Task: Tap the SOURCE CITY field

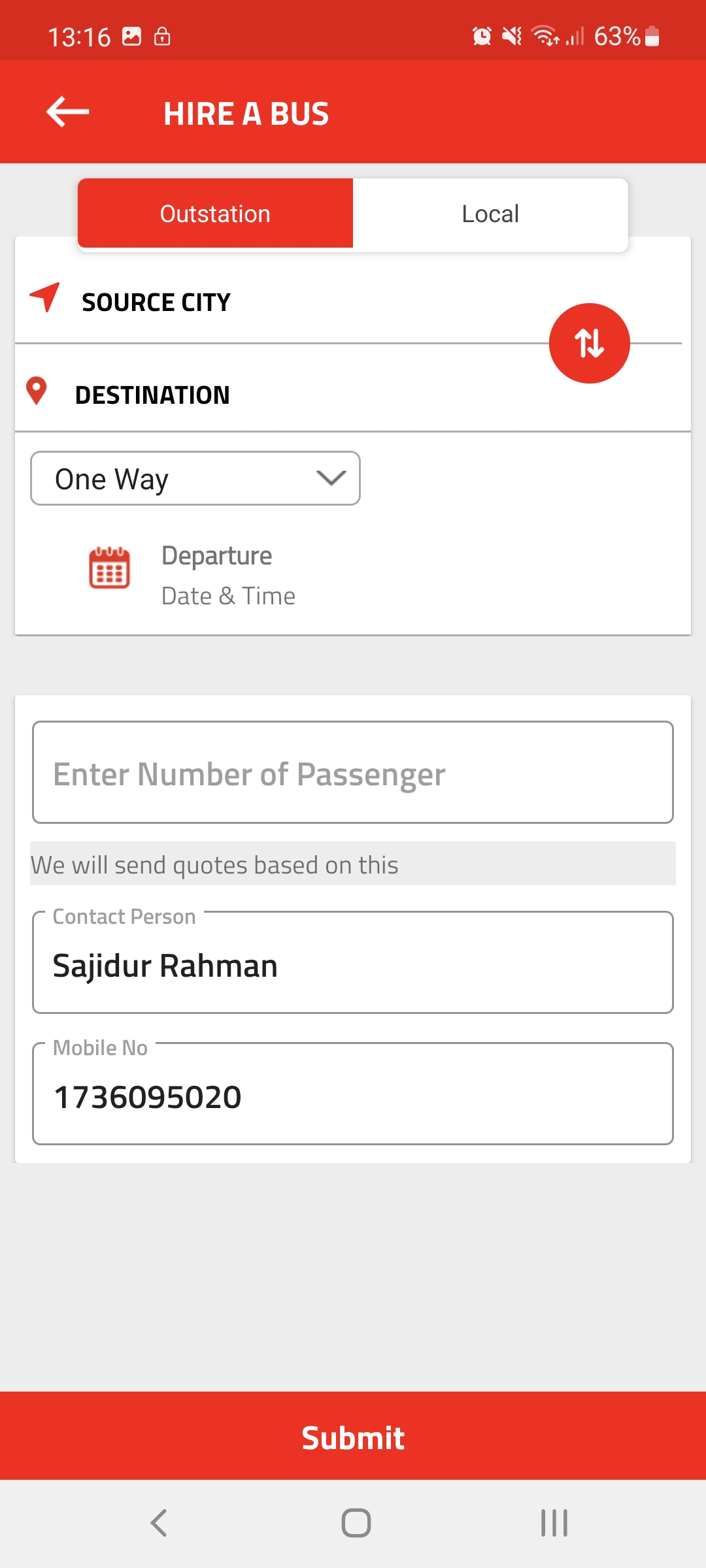Action: coord(261,301)
